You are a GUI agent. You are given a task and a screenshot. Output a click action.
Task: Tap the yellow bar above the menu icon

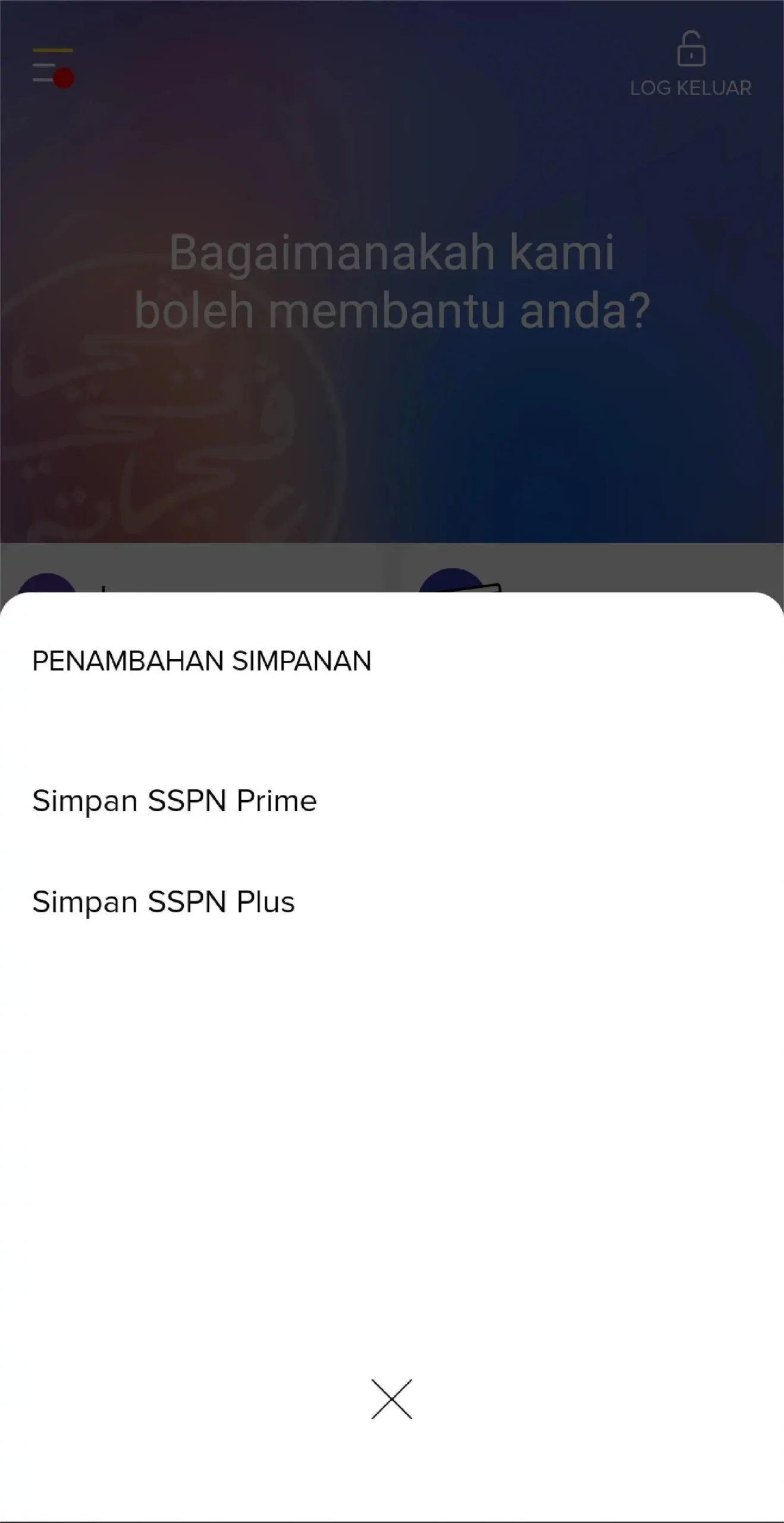pos(52,51)
